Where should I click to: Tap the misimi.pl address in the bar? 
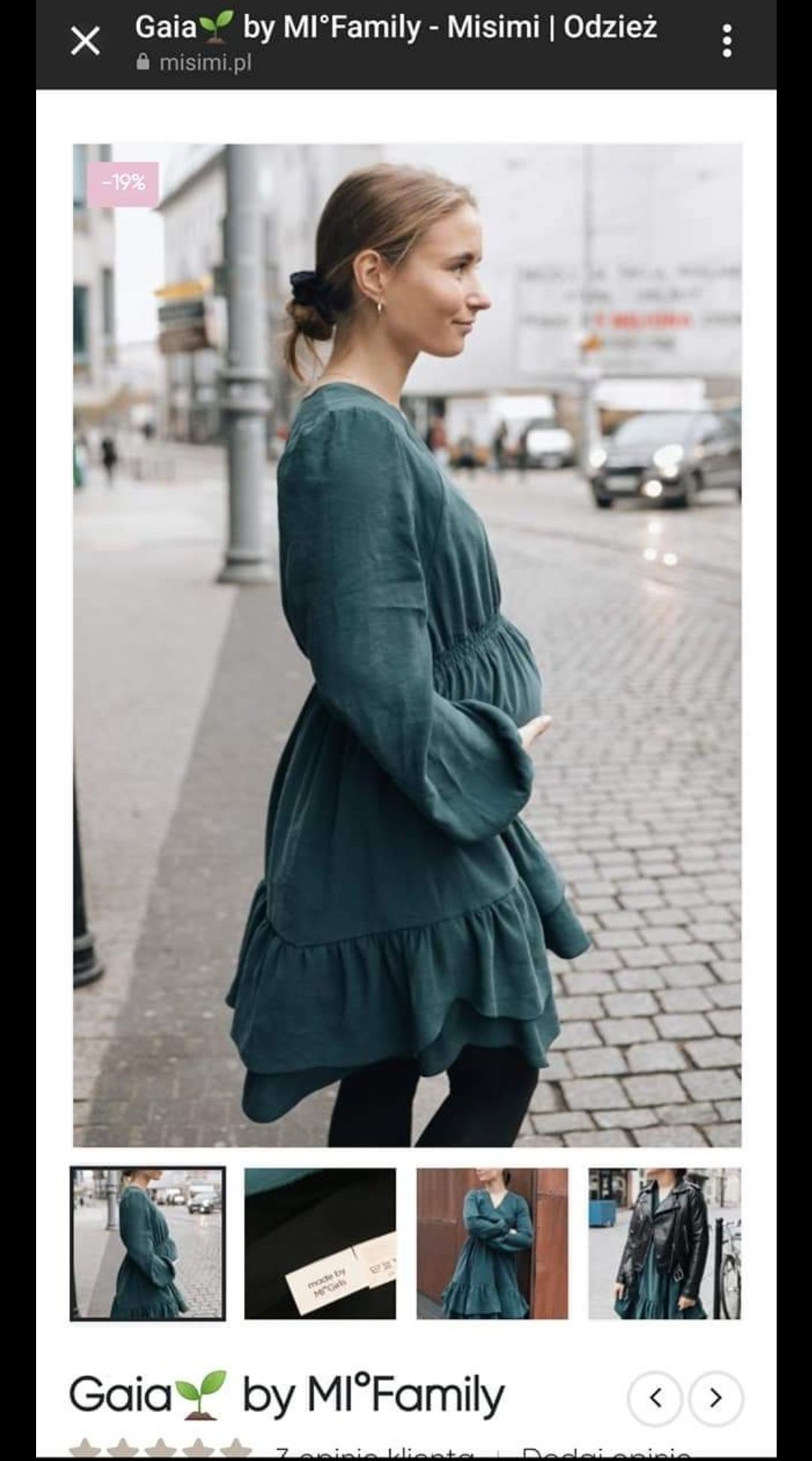pyautogui.click(x=205, y=63)
